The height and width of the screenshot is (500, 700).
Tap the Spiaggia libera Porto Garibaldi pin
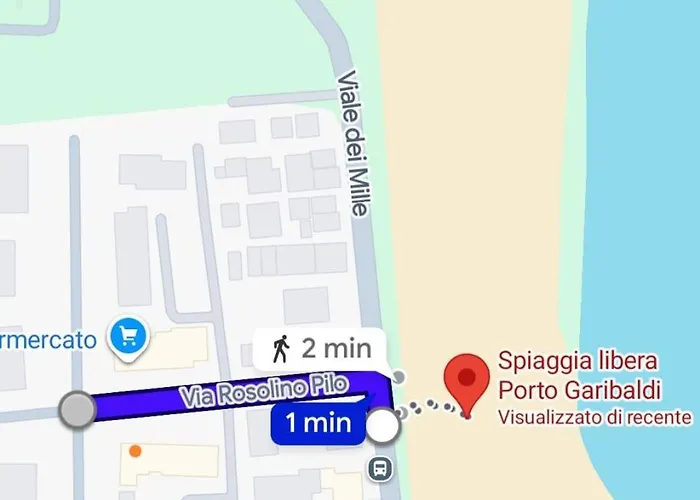467,382
